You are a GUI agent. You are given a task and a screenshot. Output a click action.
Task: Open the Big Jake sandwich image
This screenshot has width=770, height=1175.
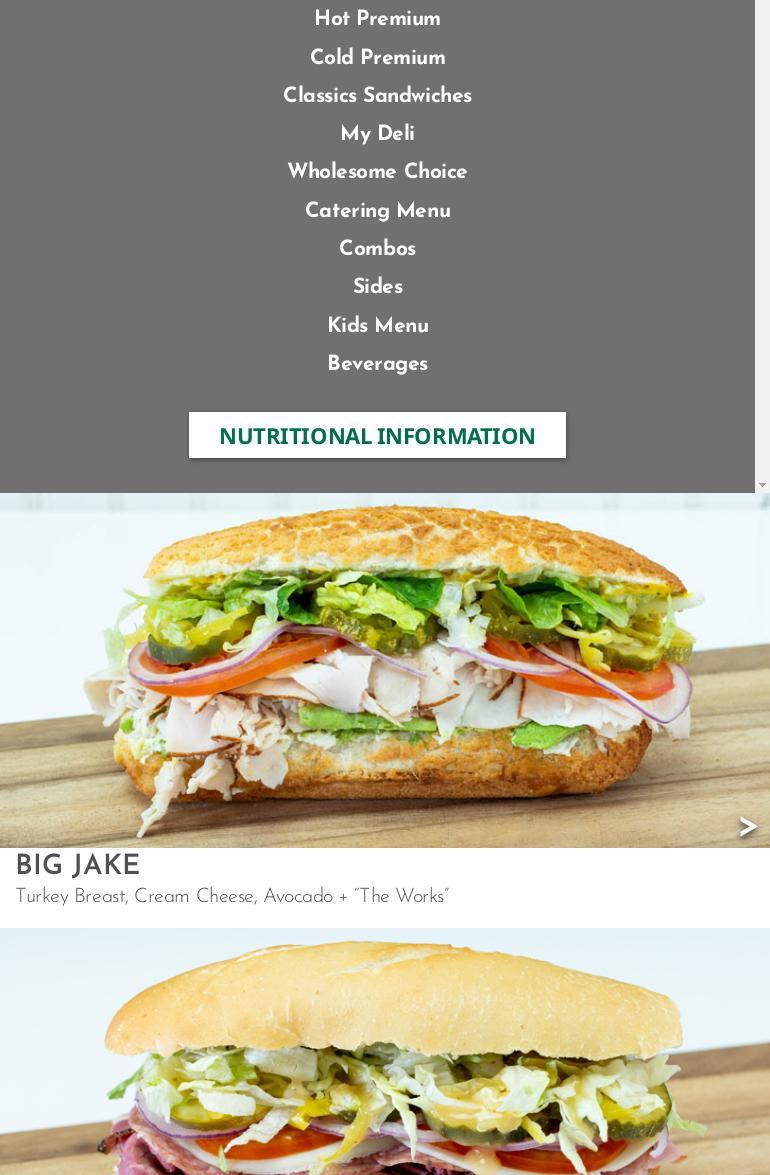385,670
